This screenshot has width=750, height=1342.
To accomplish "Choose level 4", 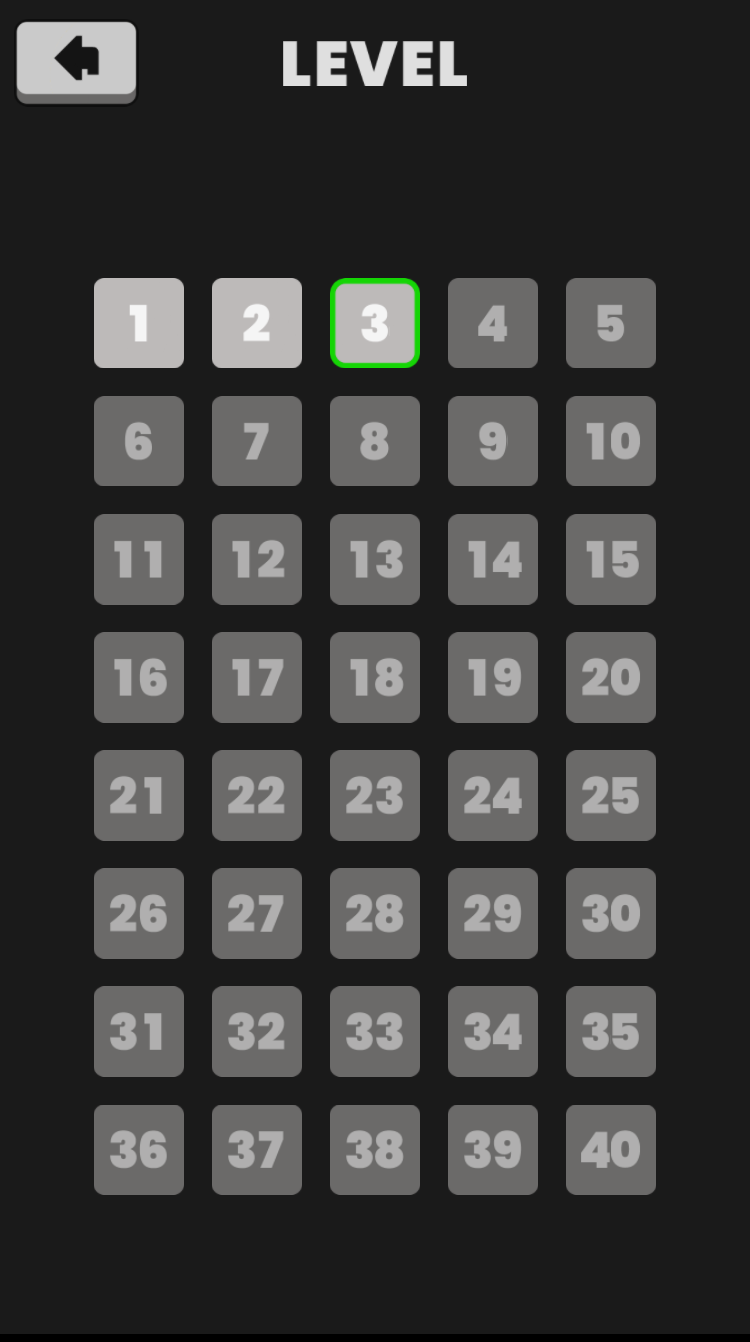I will coord(493,323).
